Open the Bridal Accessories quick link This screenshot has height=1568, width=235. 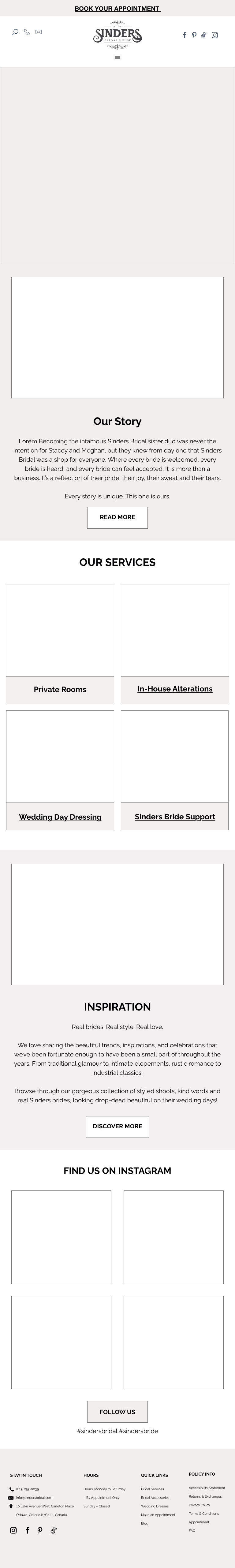pyautogui.click(x=155, y=1497)
